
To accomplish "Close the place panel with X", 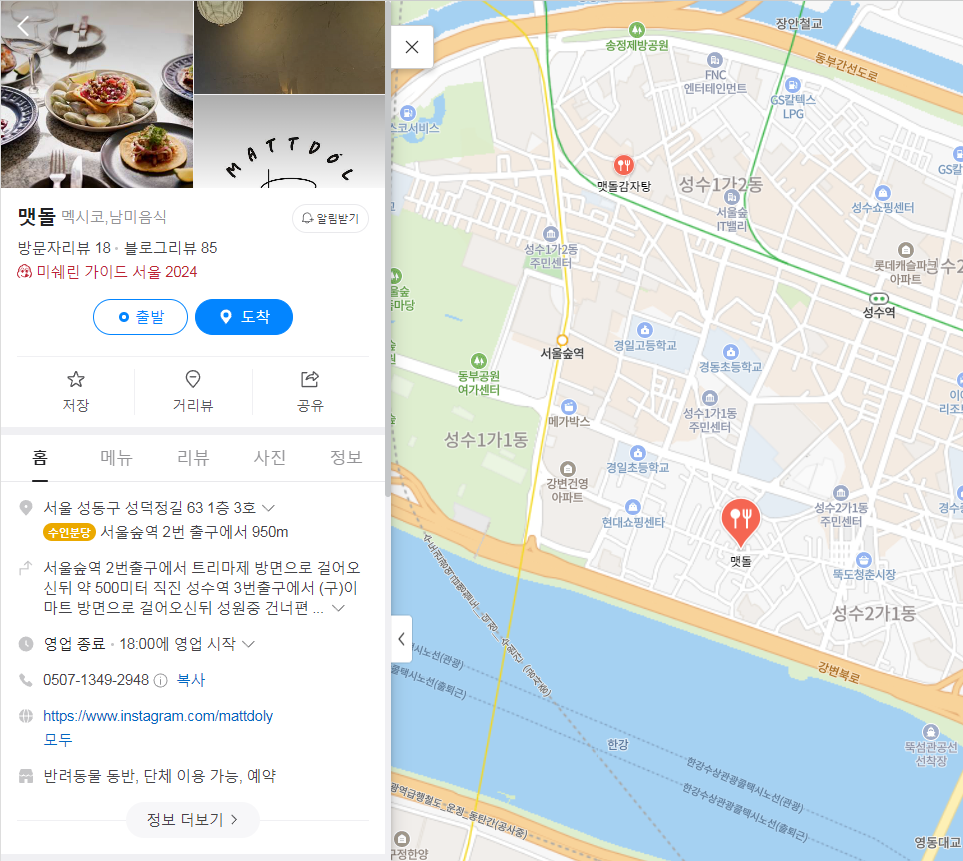I will click(x=412, y=47).
